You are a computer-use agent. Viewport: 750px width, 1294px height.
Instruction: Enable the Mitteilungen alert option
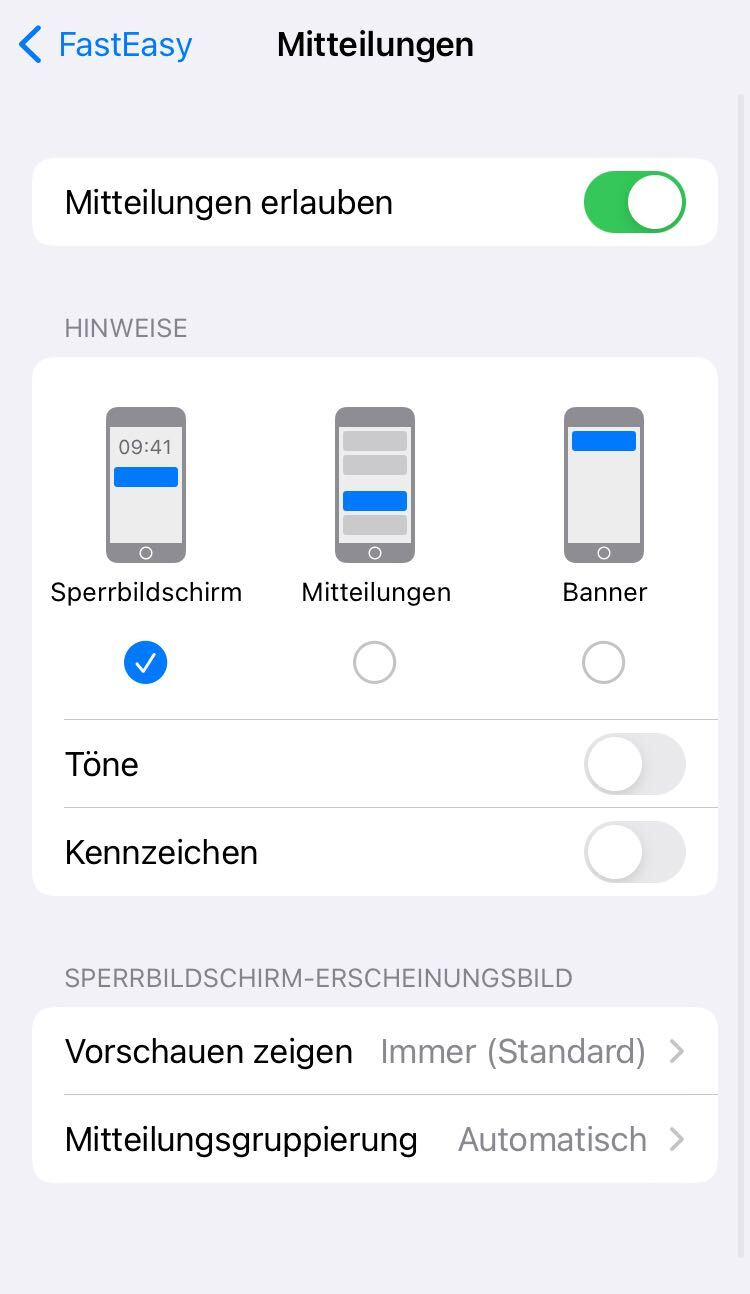coord(375,663)
